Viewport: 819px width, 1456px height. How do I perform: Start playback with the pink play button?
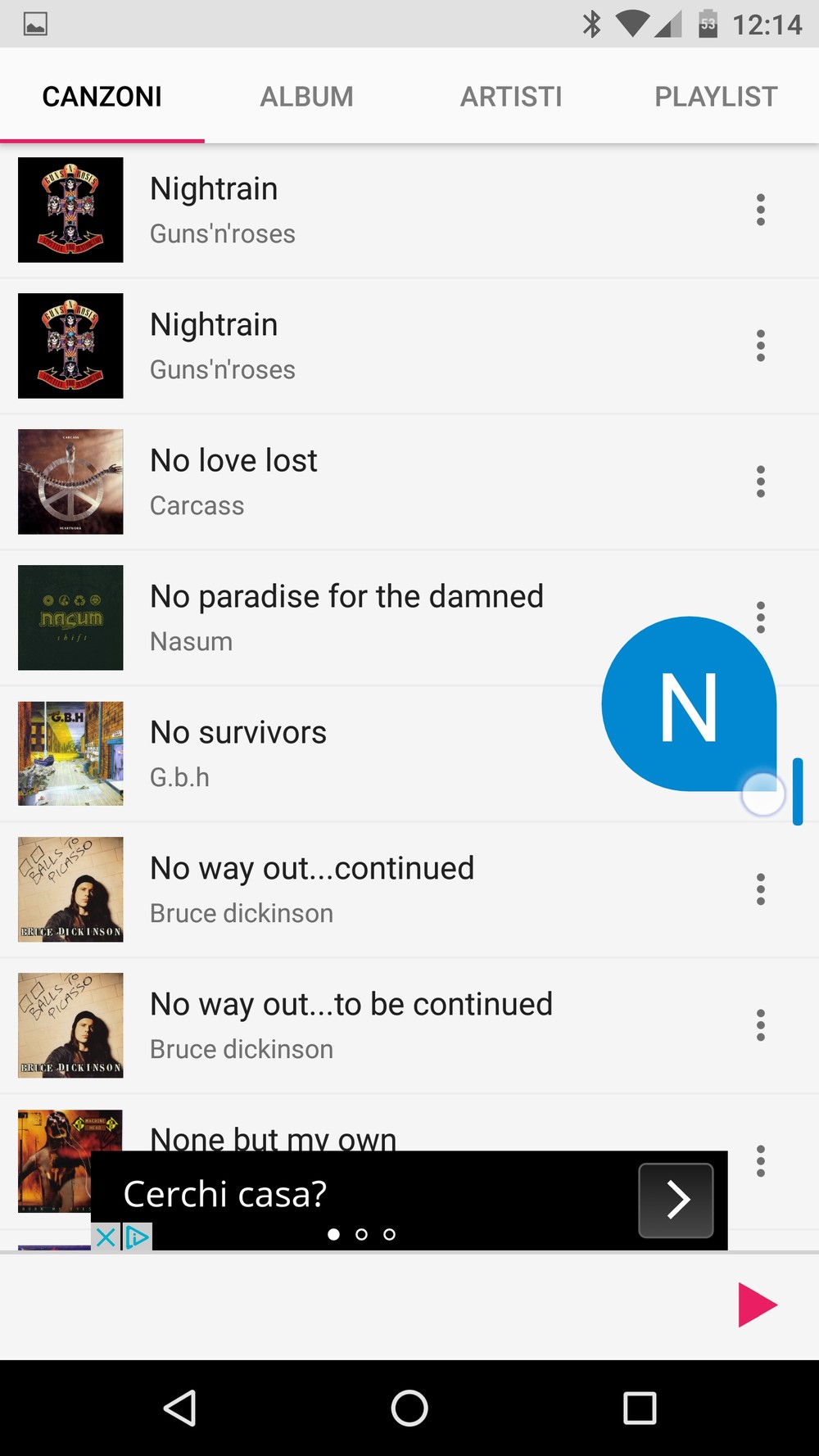tap(757, 1305)
